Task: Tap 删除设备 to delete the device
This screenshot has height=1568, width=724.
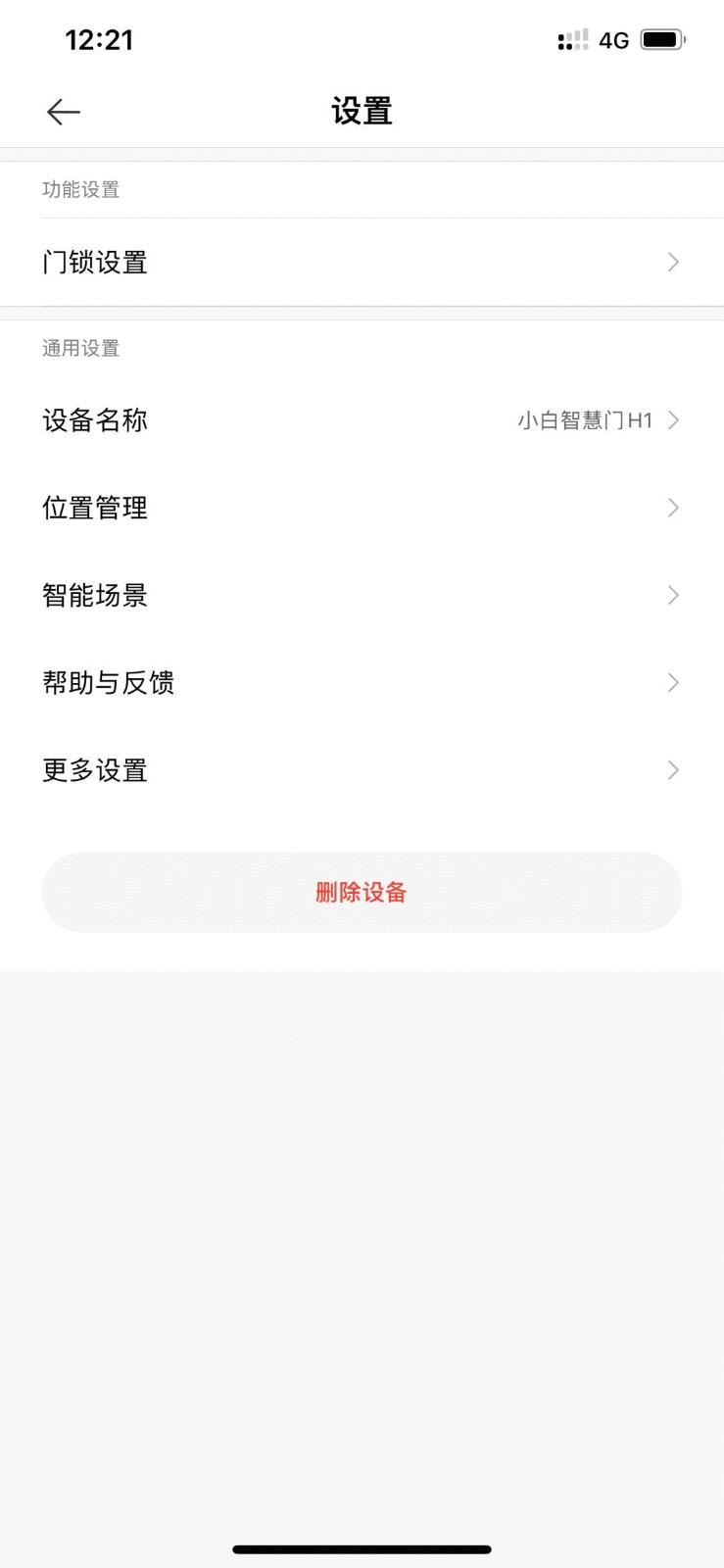Action: point(362,892)
